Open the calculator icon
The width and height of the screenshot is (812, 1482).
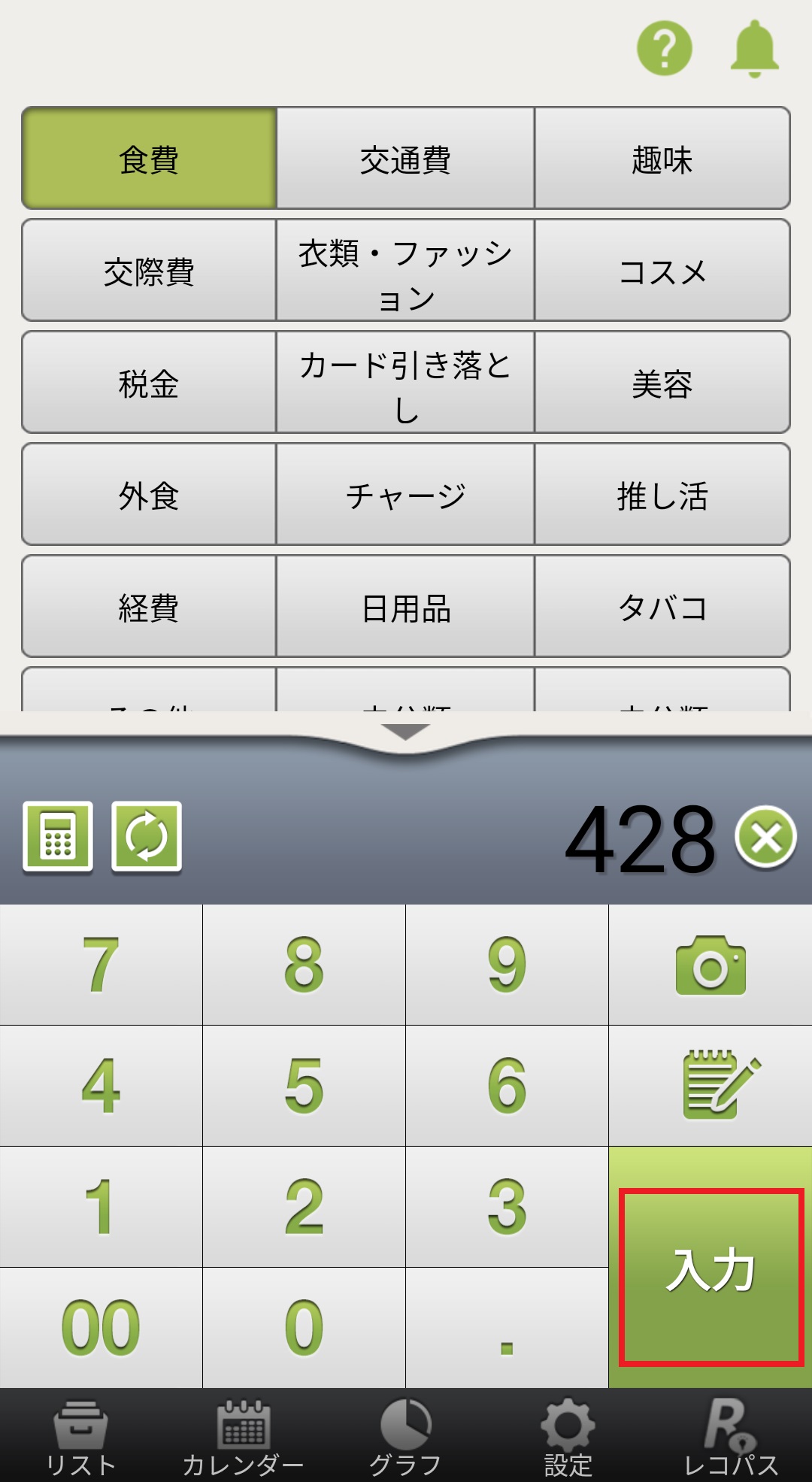[58, 836]
